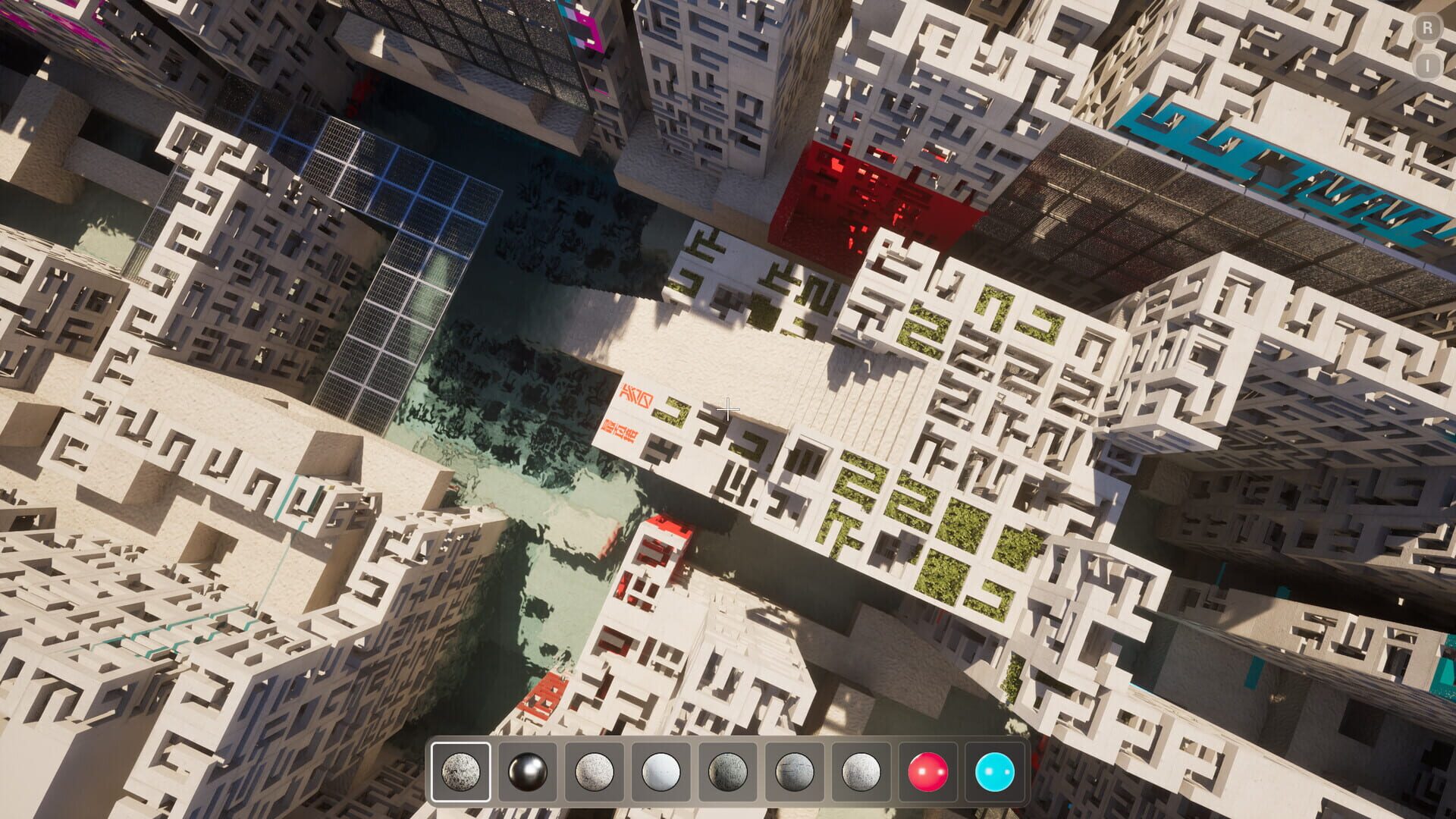Choose the cracked grey concrete in slot six
This screenshot has height=819, width=1456.
[794, 772]
